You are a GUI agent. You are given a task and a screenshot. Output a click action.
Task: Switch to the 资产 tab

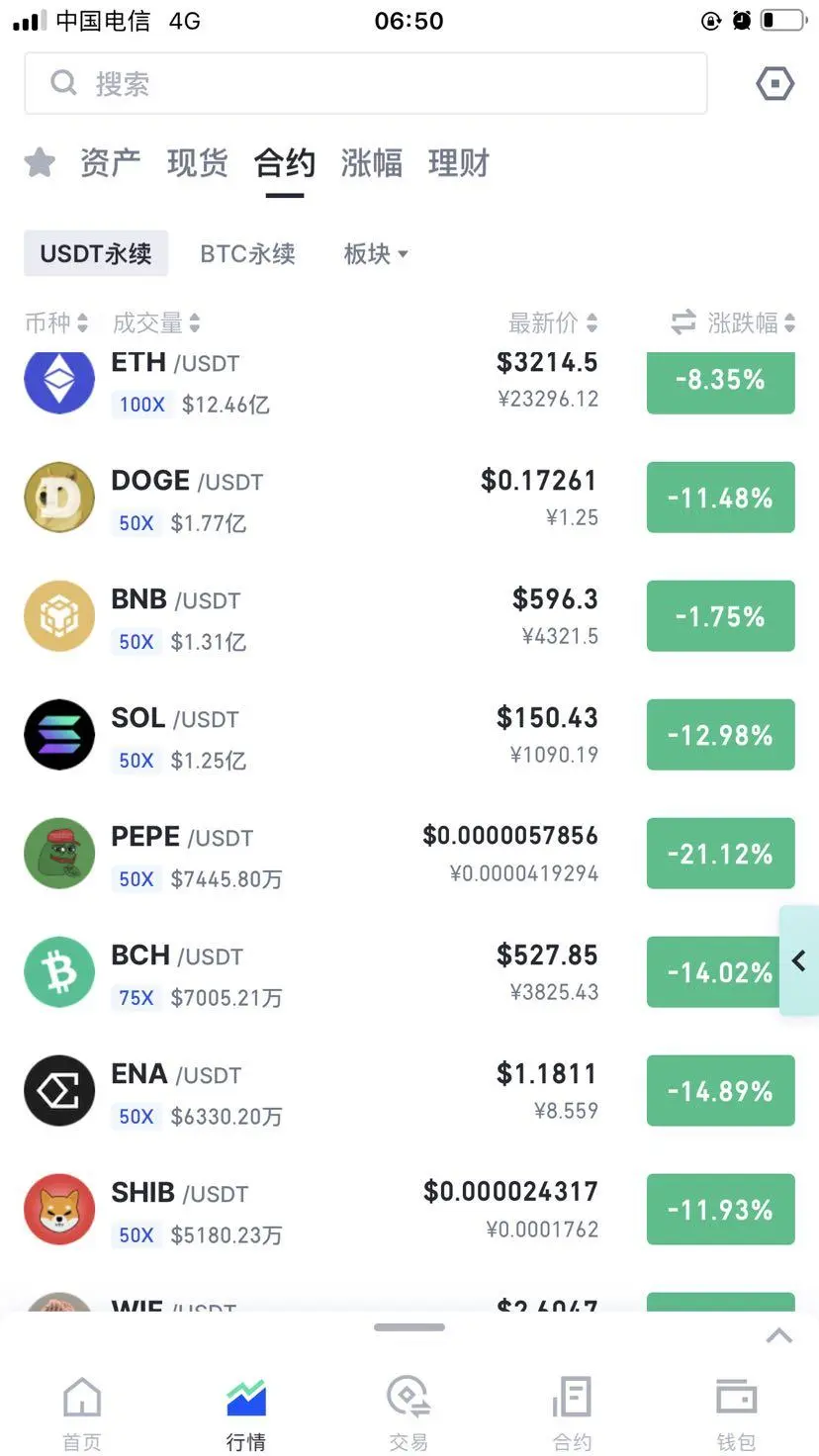point(110,162)
